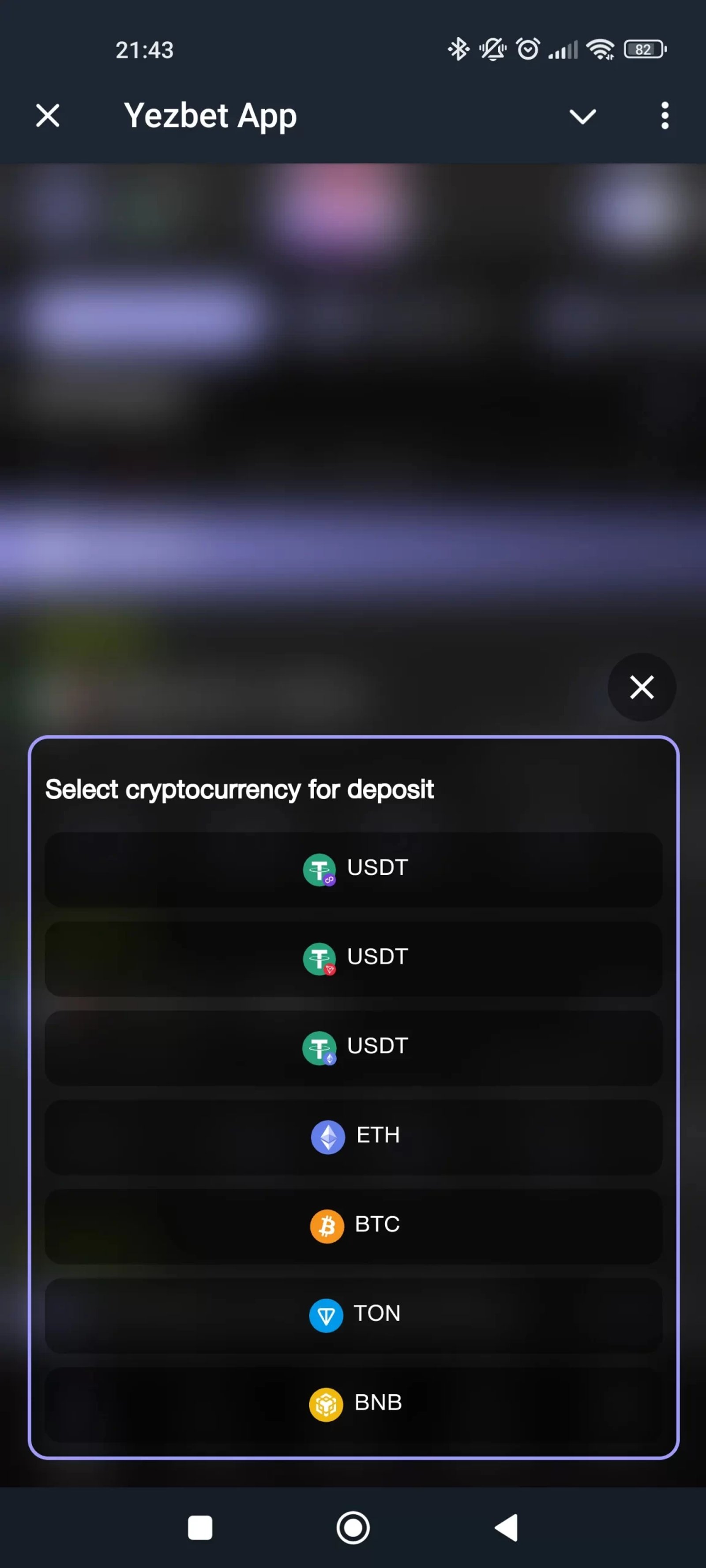Screen dimensions: 706x1568
Task: Pick BNB as deposit currency
Action: click(x=353, y=1404)
